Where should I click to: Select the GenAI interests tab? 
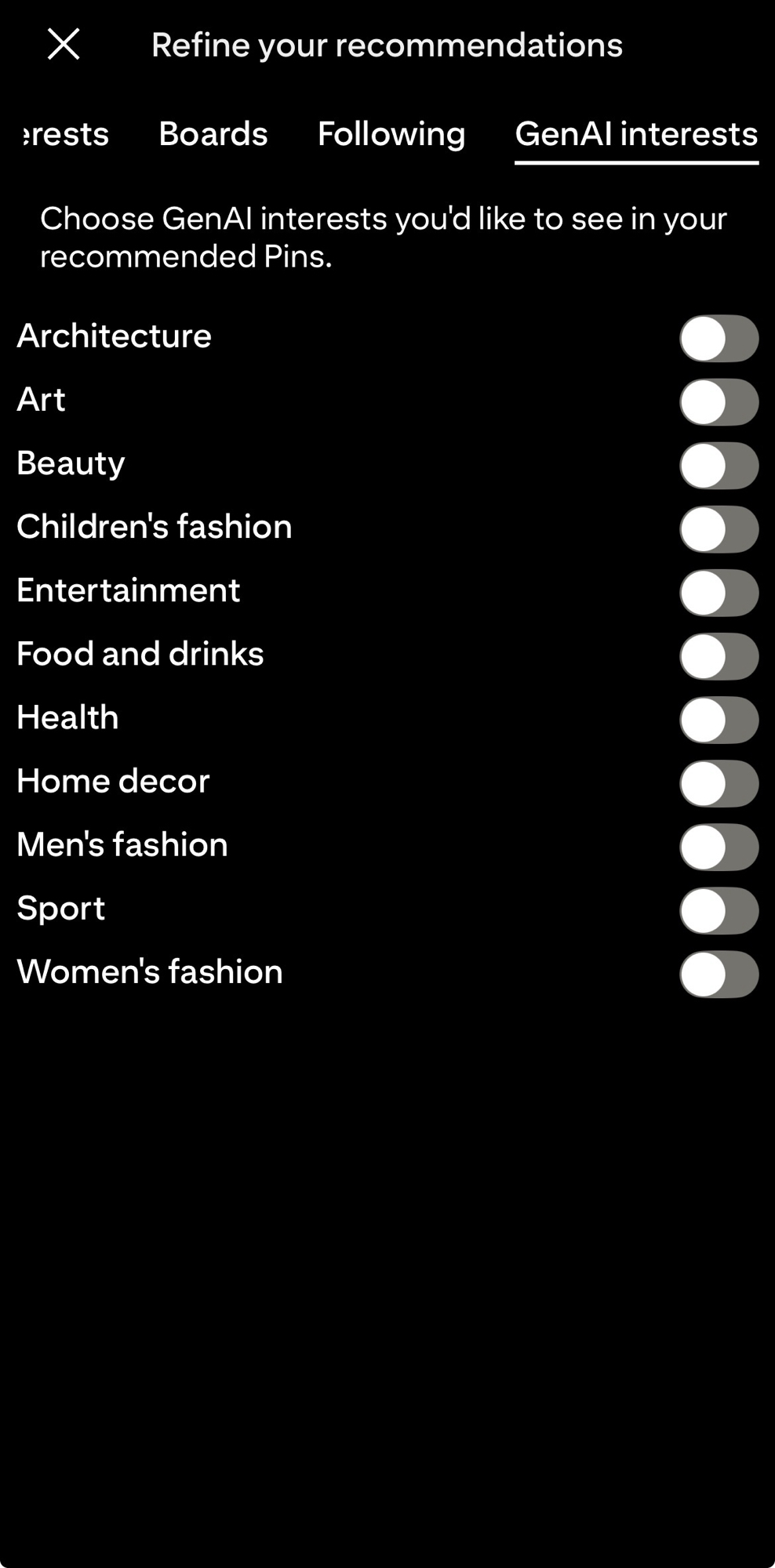(636, 134)
